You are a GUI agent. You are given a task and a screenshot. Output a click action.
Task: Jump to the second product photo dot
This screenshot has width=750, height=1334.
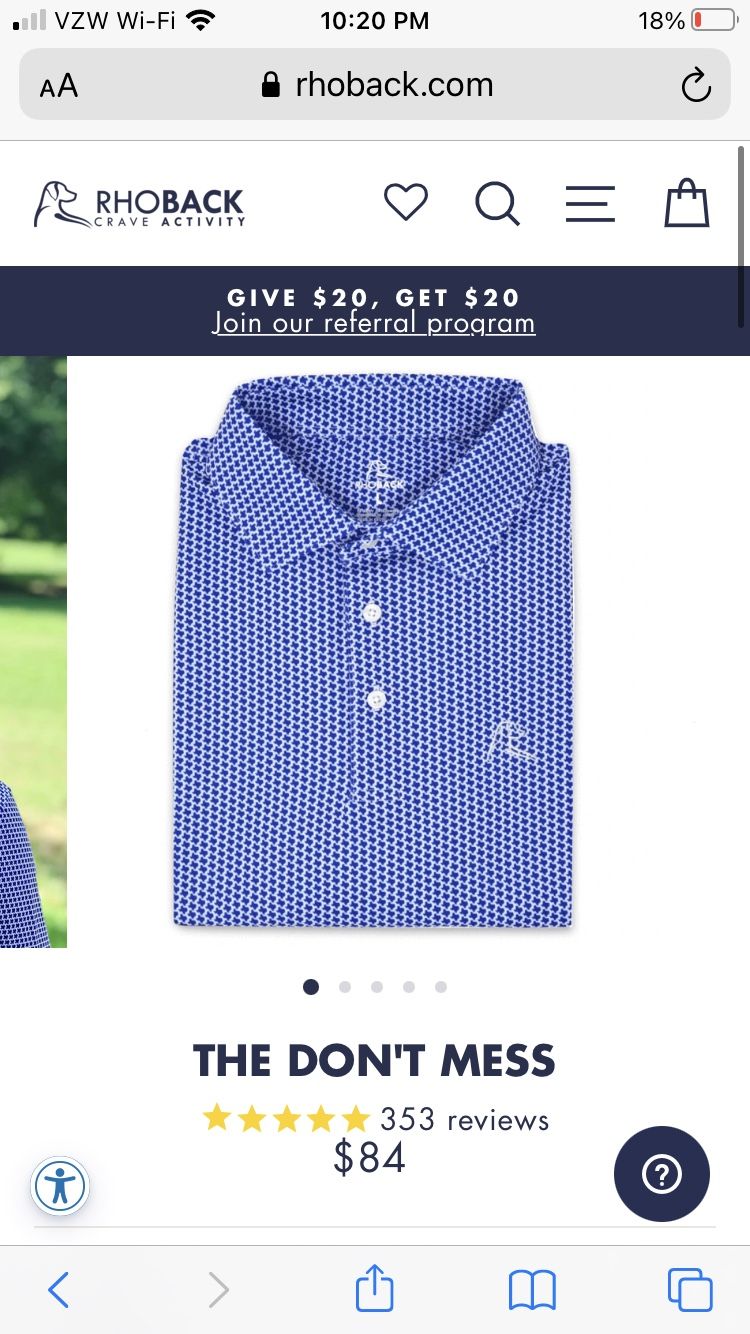(345, 987)
